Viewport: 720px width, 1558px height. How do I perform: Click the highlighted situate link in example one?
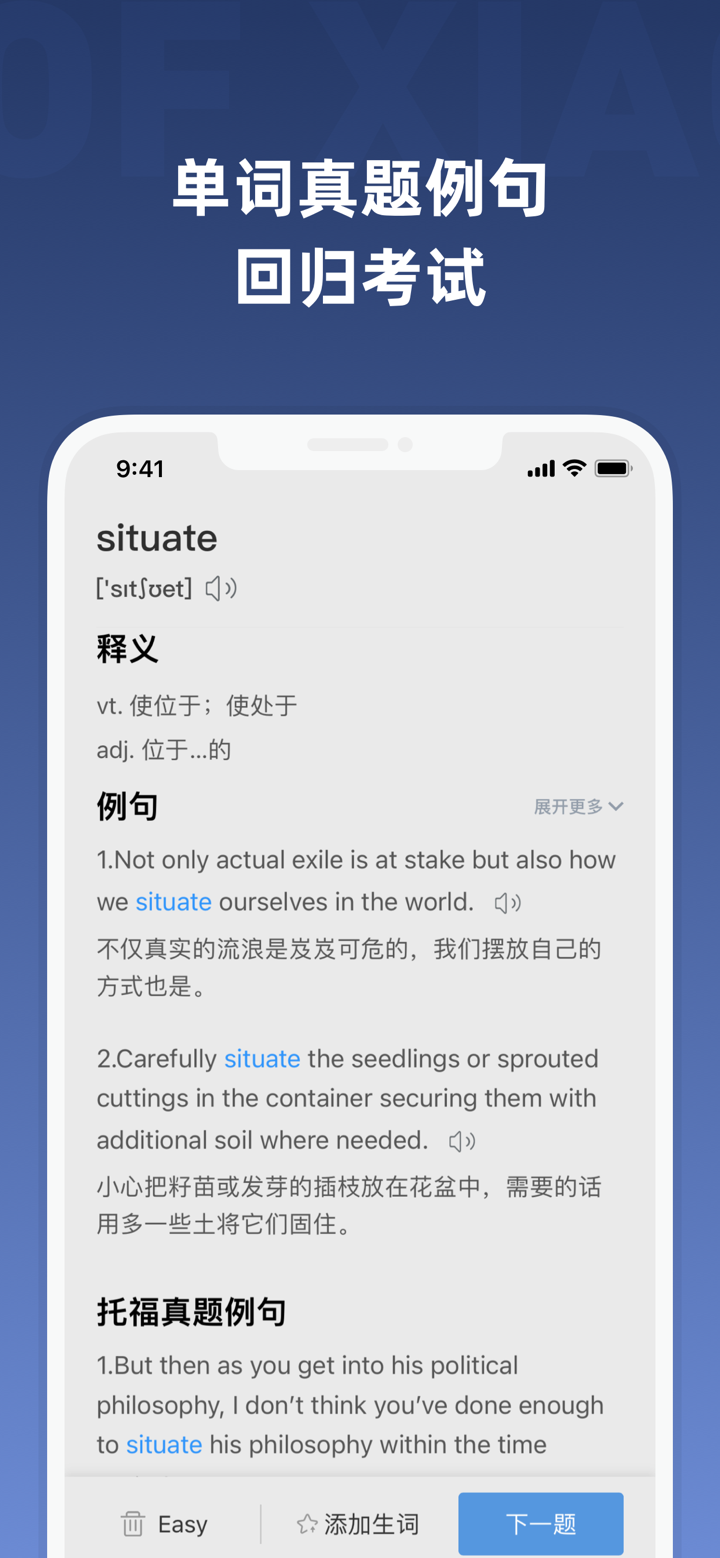[x=173, y=902]
